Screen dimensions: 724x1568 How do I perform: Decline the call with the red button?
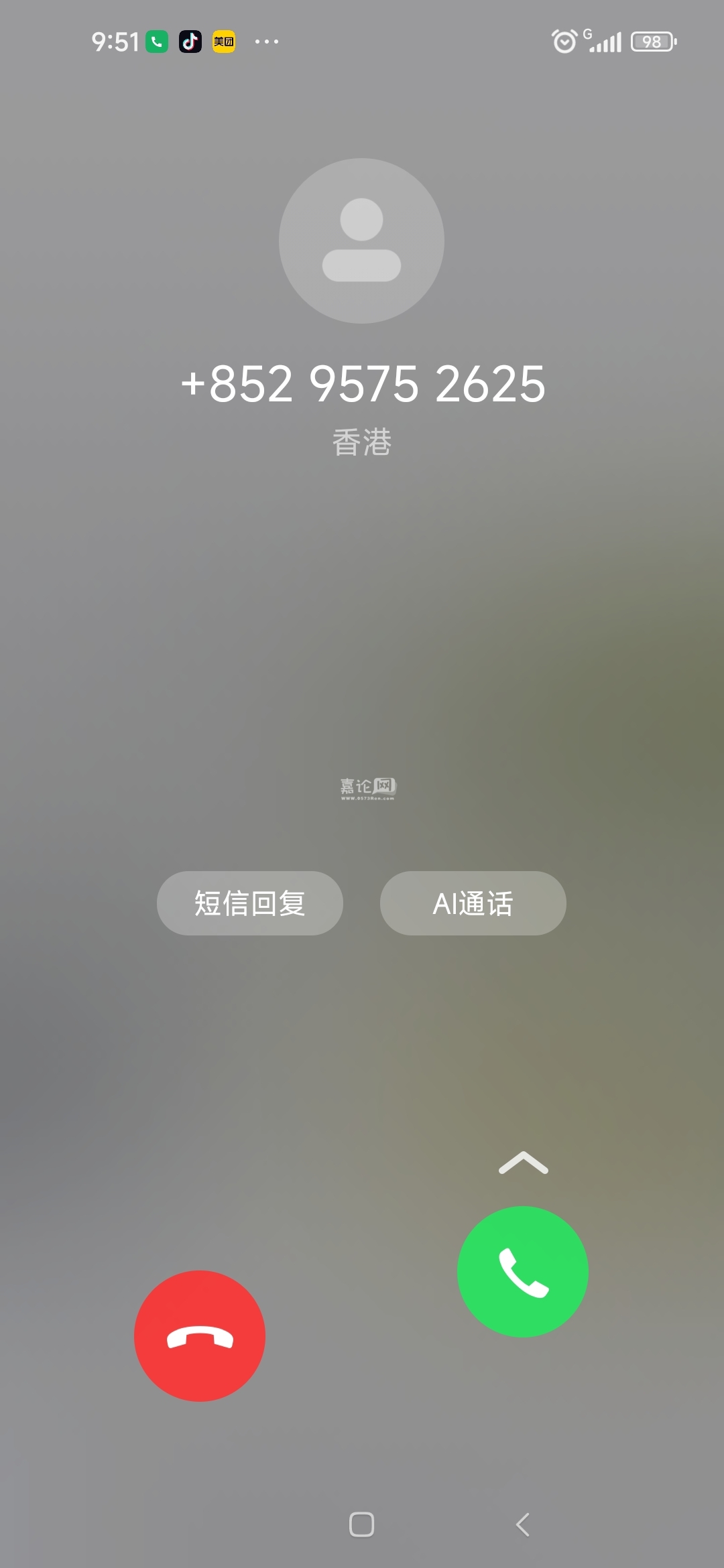(200, 1335)
